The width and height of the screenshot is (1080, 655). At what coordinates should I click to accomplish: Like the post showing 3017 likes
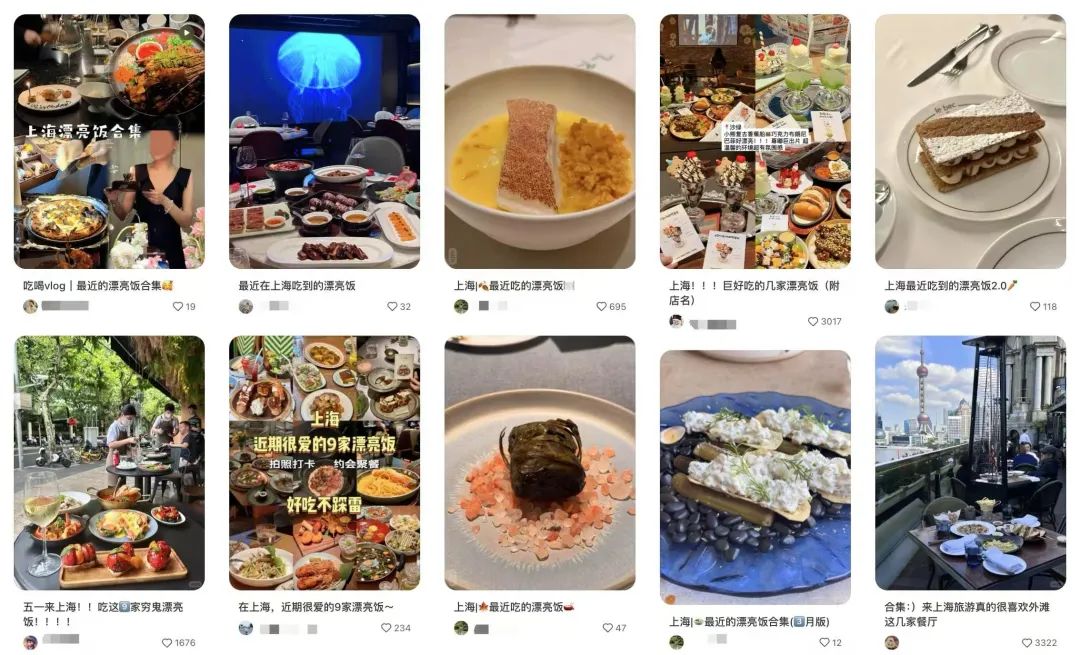(814, 322)
